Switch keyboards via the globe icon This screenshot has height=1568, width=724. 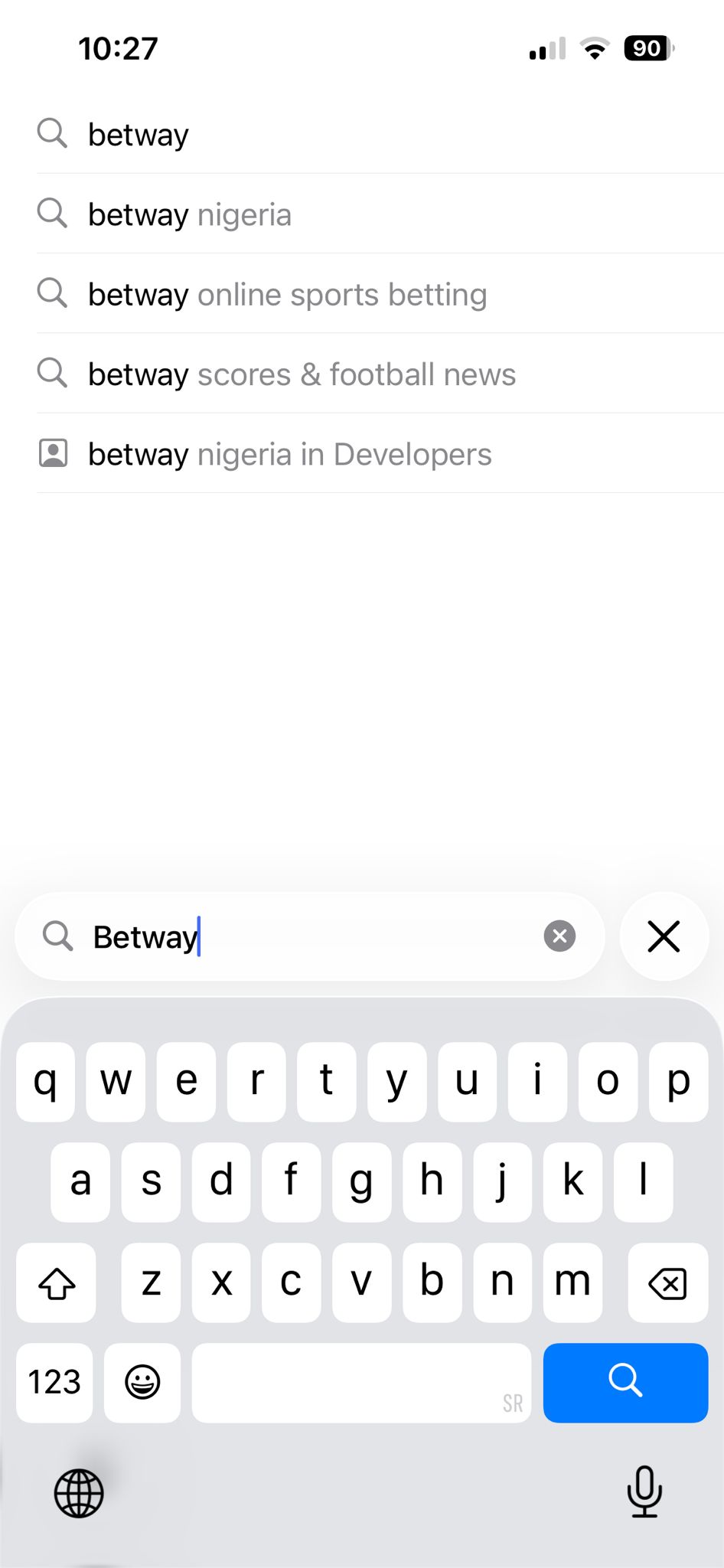pos(79,1491)
